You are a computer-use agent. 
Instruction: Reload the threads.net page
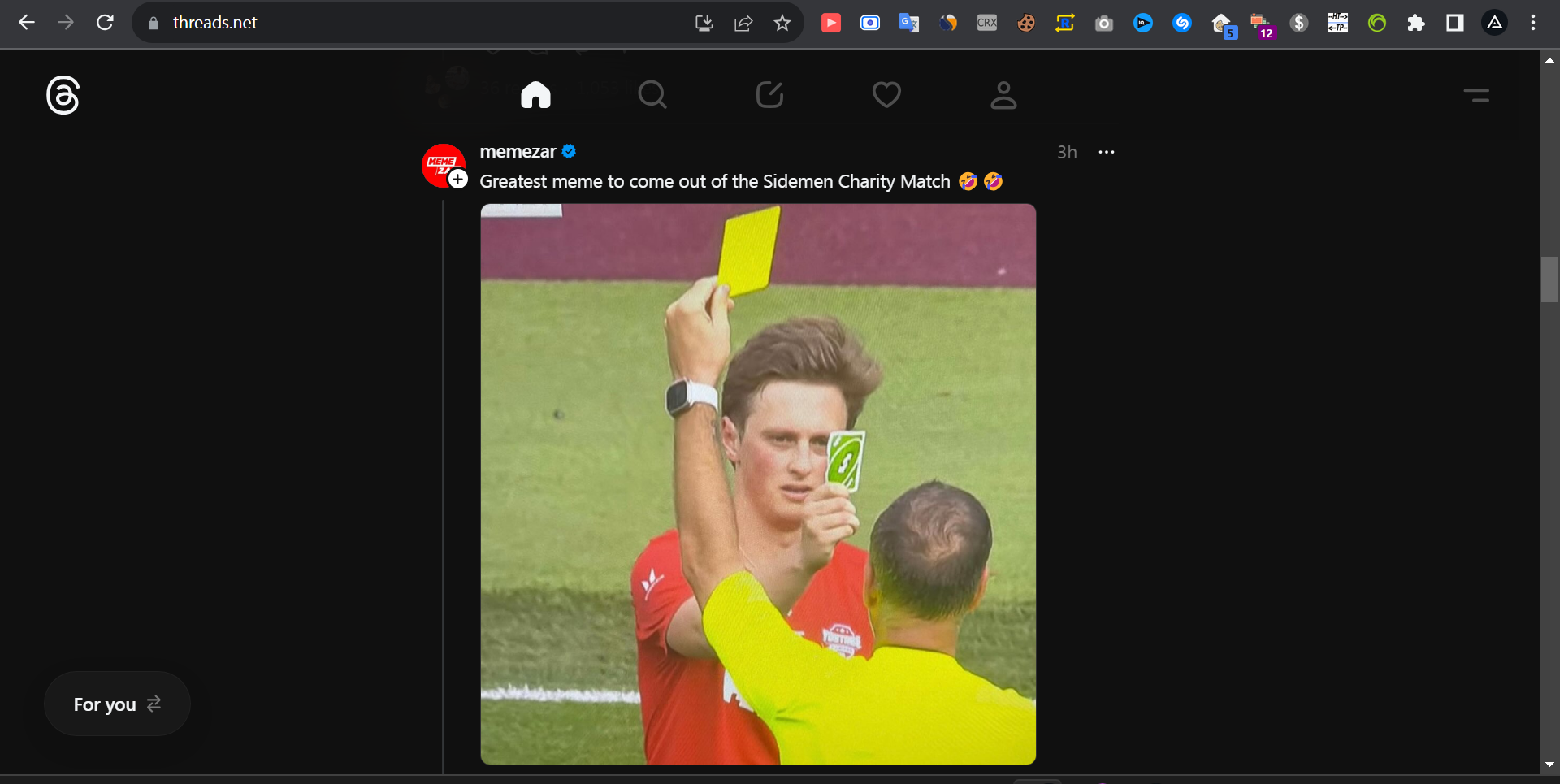(x=105, y=23)
